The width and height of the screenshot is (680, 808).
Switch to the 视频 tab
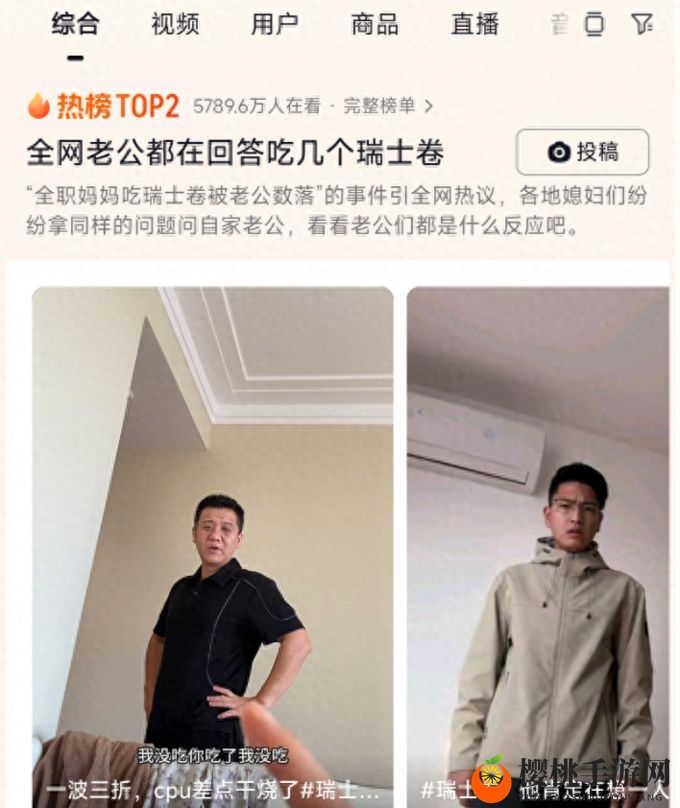pos(175,24)
